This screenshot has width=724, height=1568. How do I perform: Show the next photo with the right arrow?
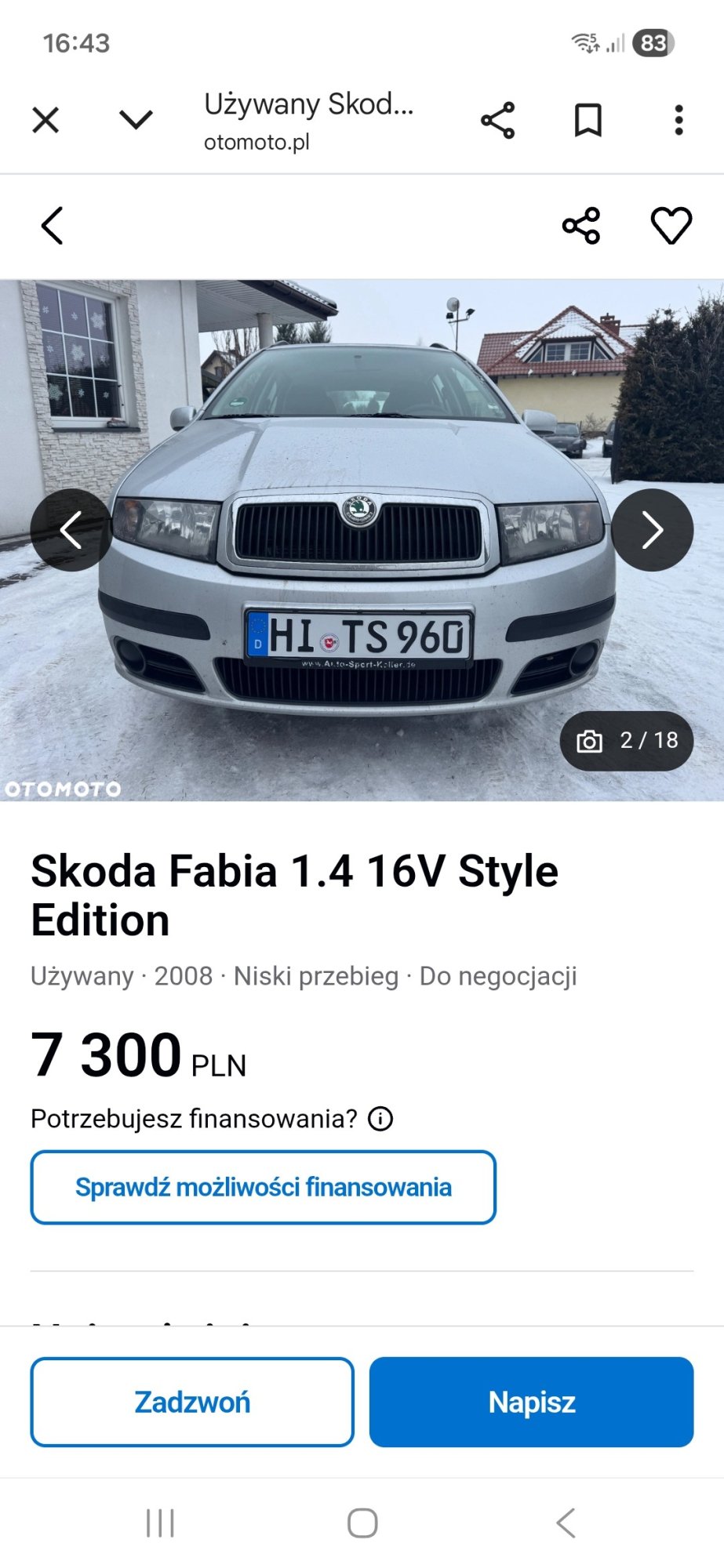pyautogui.click(x=652, y=529)
